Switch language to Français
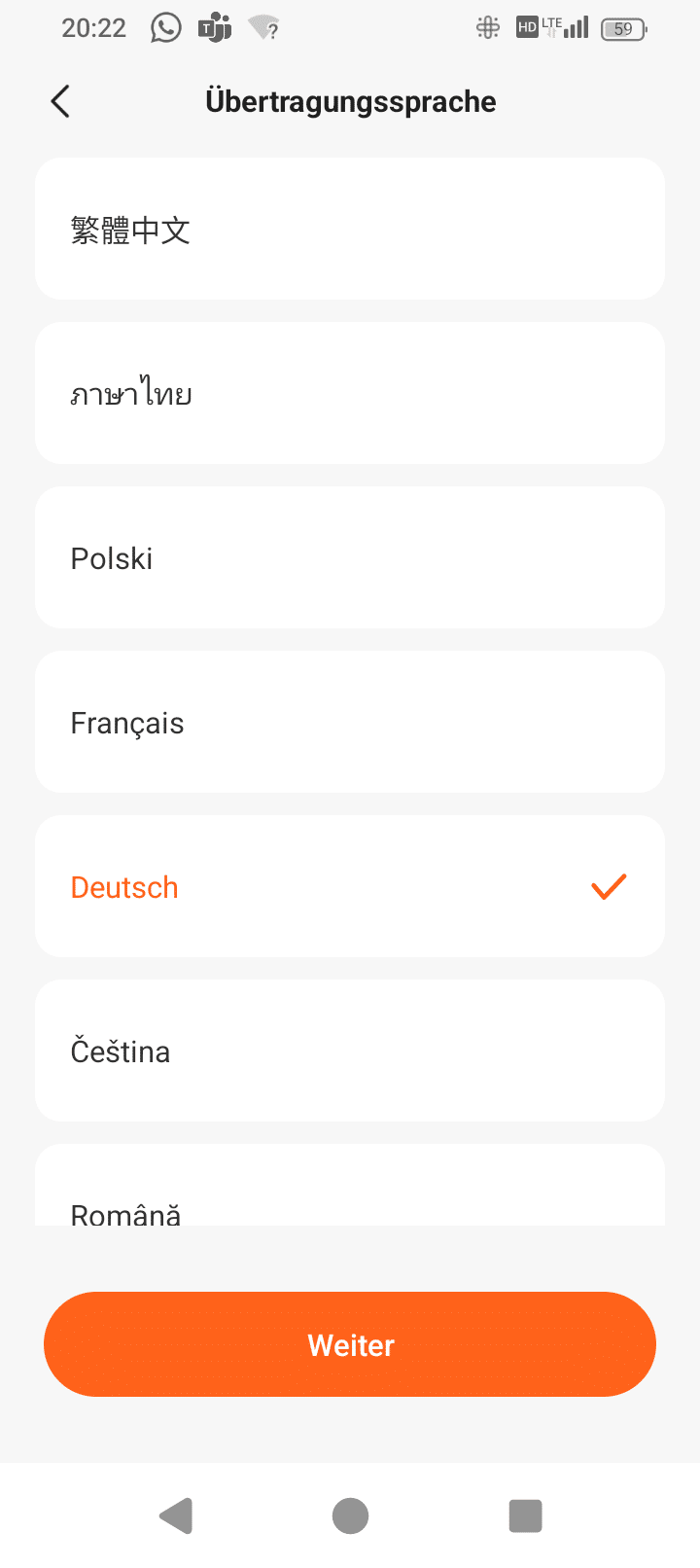The height and width of the screenshot is (1568, 700). click(x=350, y=723)
